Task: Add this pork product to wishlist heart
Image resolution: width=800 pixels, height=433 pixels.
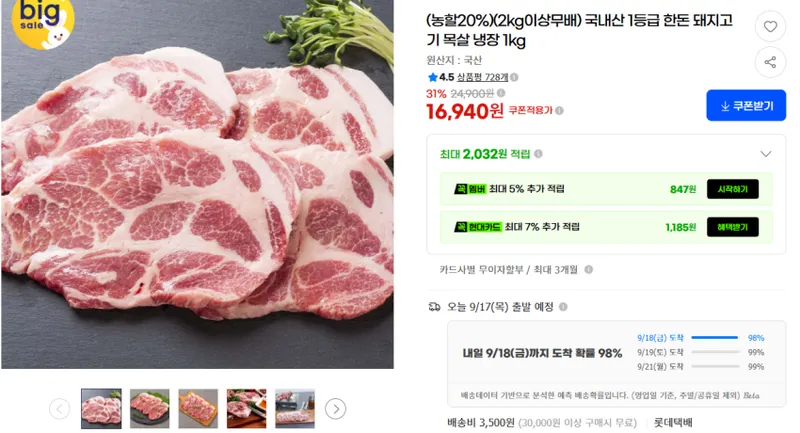Action: pos(770,26)
